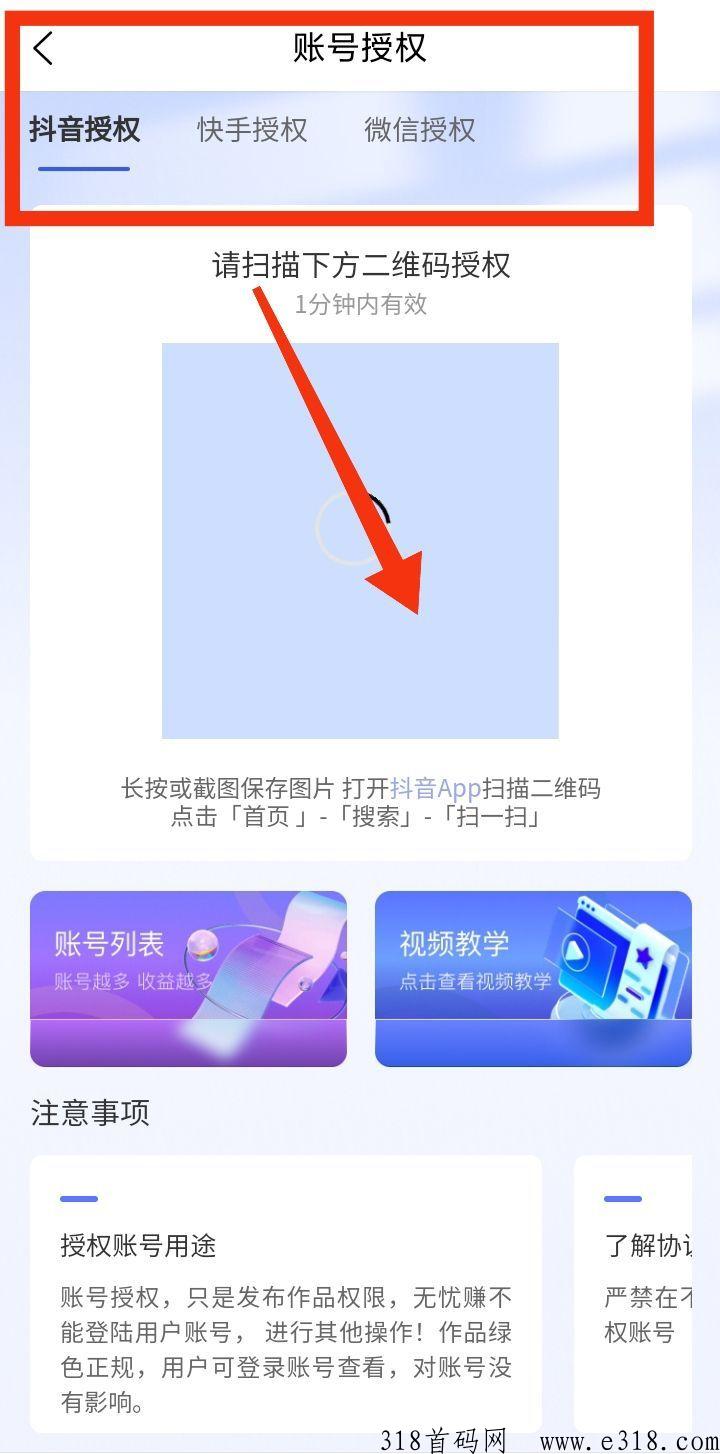Select the 抖音授权 tab

point(84,130)
